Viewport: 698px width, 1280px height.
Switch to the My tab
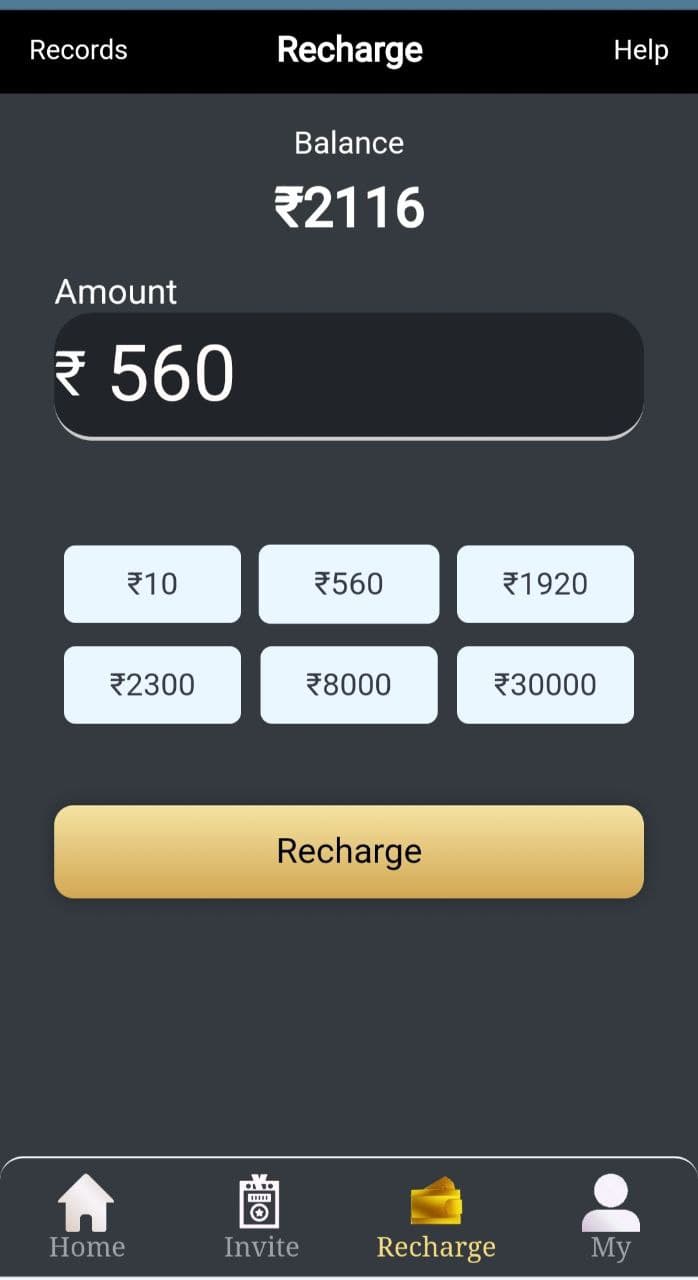tap(610, 1217)
